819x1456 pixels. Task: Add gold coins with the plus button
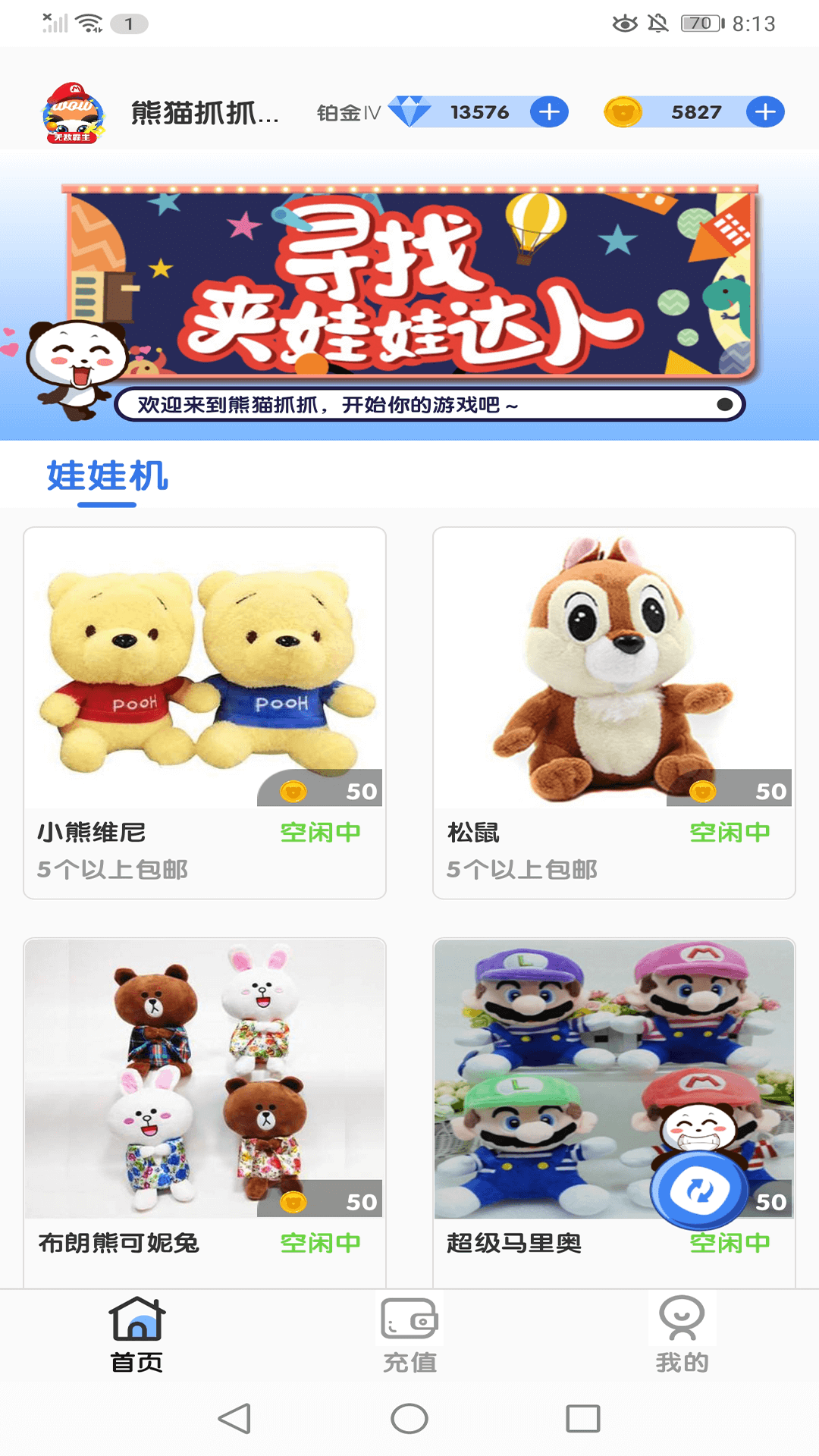(x=765, y=112)
